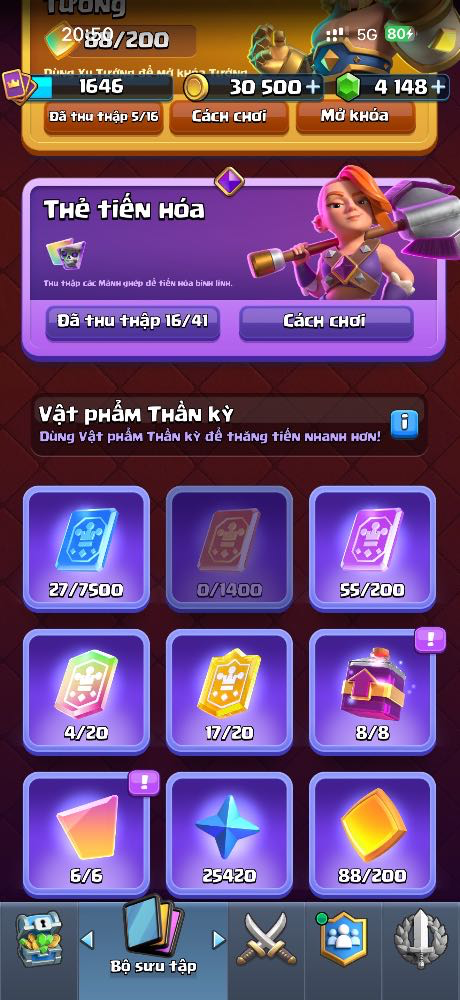This screenshot has width=460, height=1000.
Task: Open the gold wild card showing 17/20
Action: point(230,691)
